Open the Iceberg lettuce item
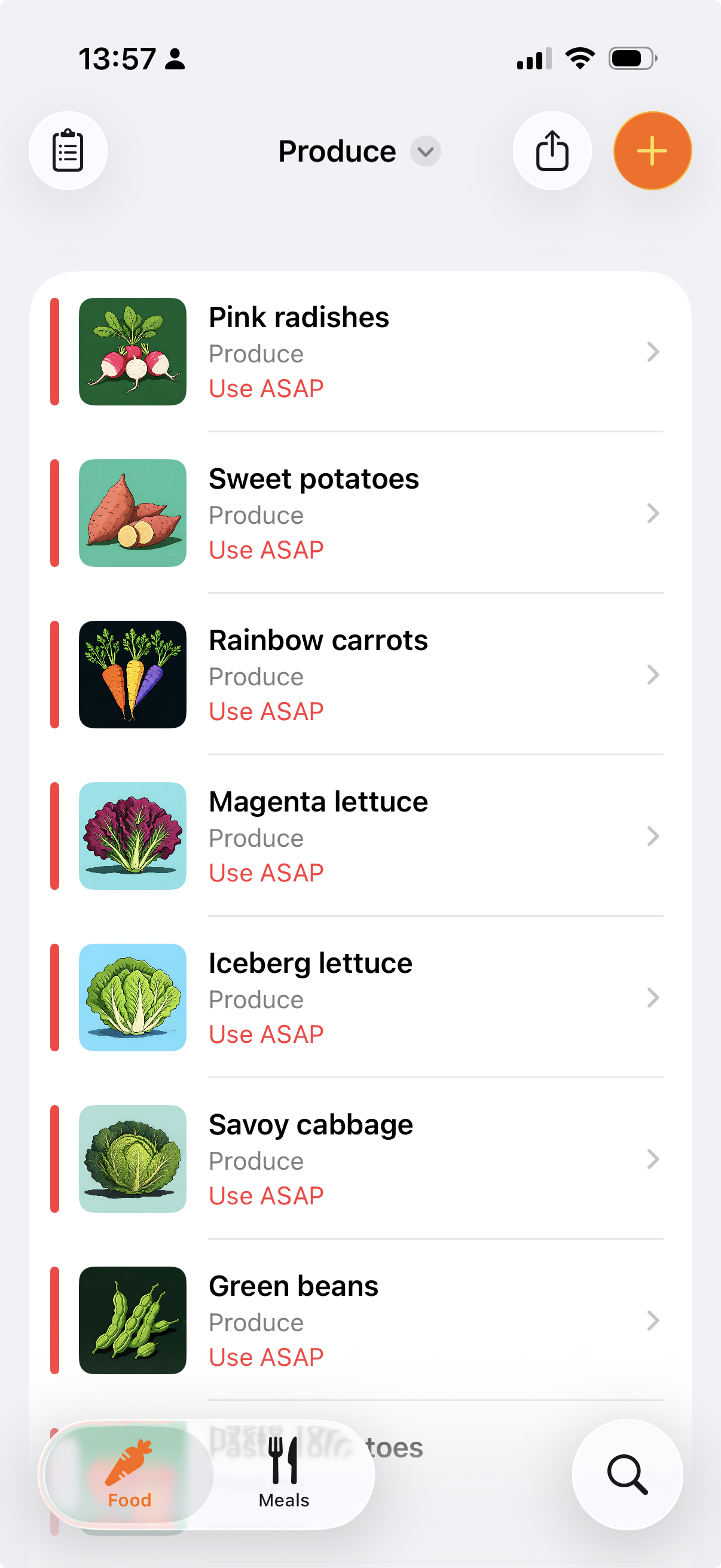 pyautogui.click(x=365, y=997)
